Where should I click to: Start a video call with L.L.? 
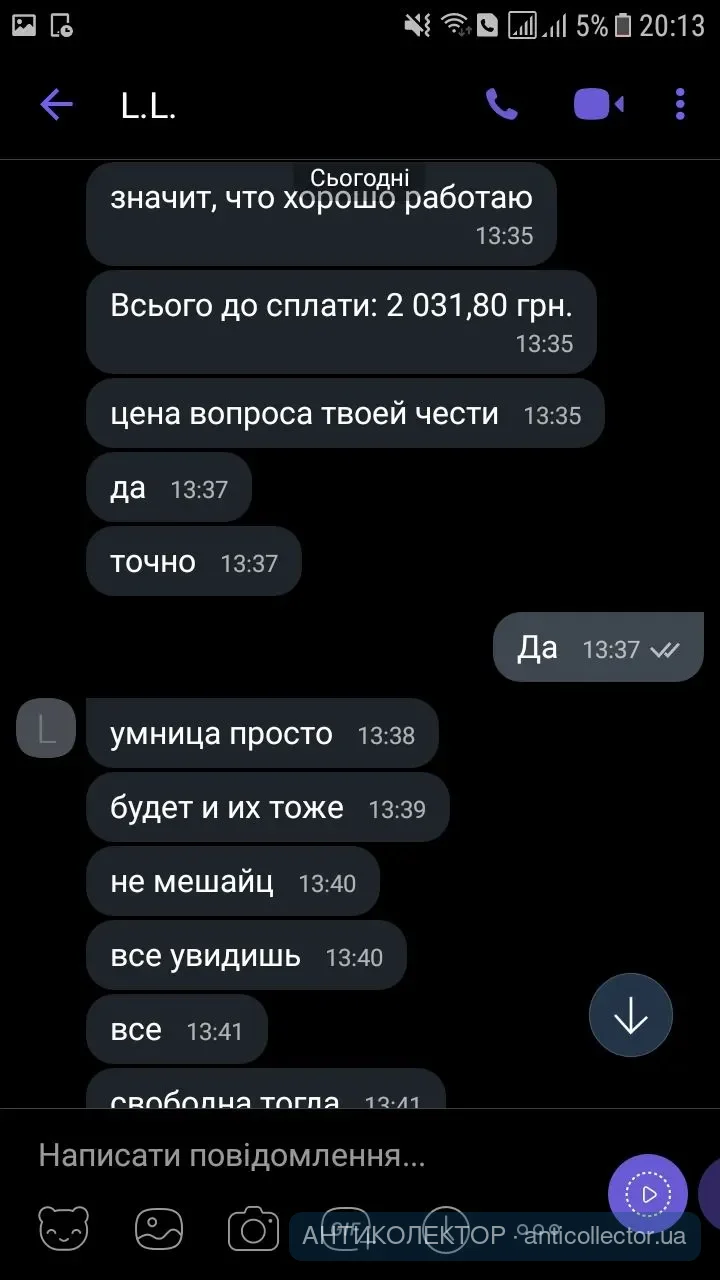point(598,105)
